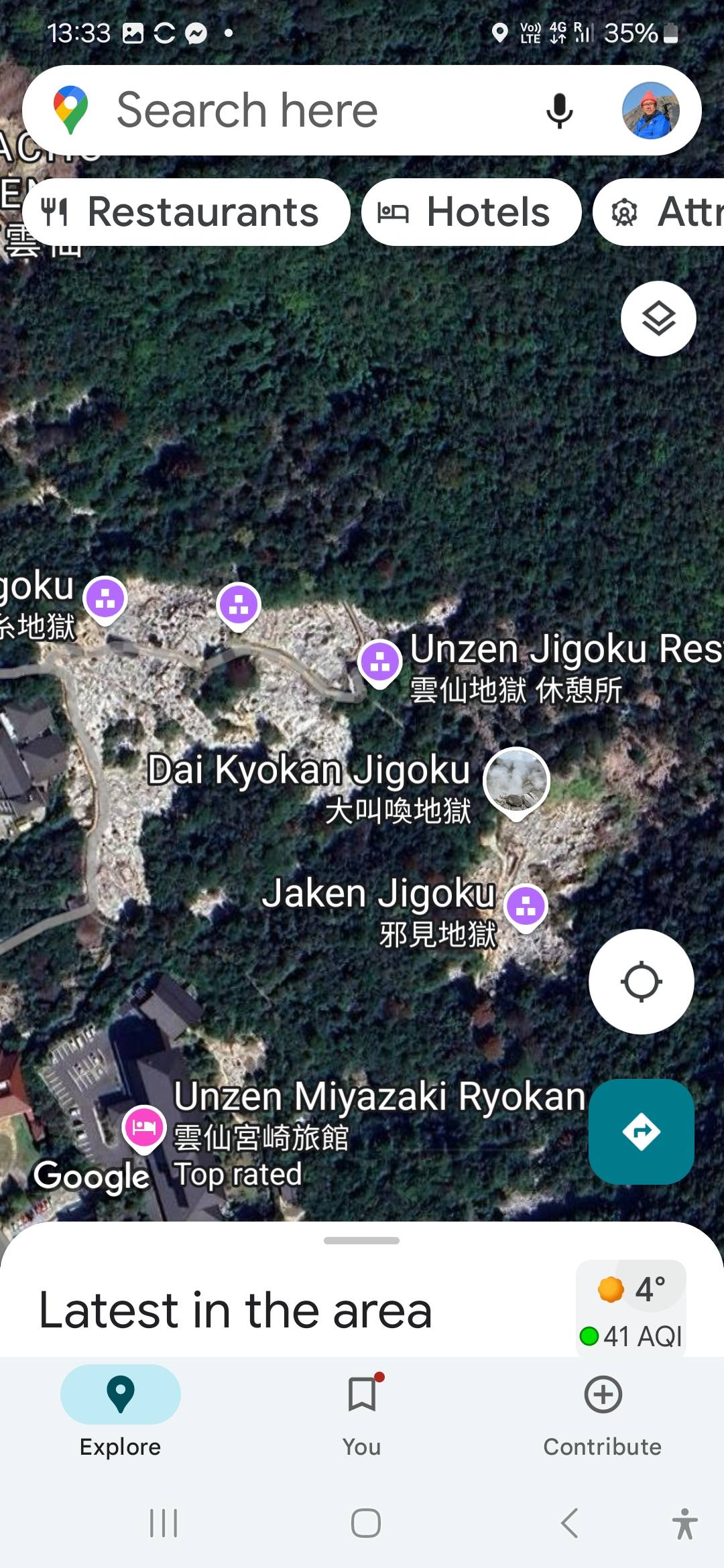Start voice search with the microphone
The width and height of the screenshot is (724, 1568).
[559, 111]
